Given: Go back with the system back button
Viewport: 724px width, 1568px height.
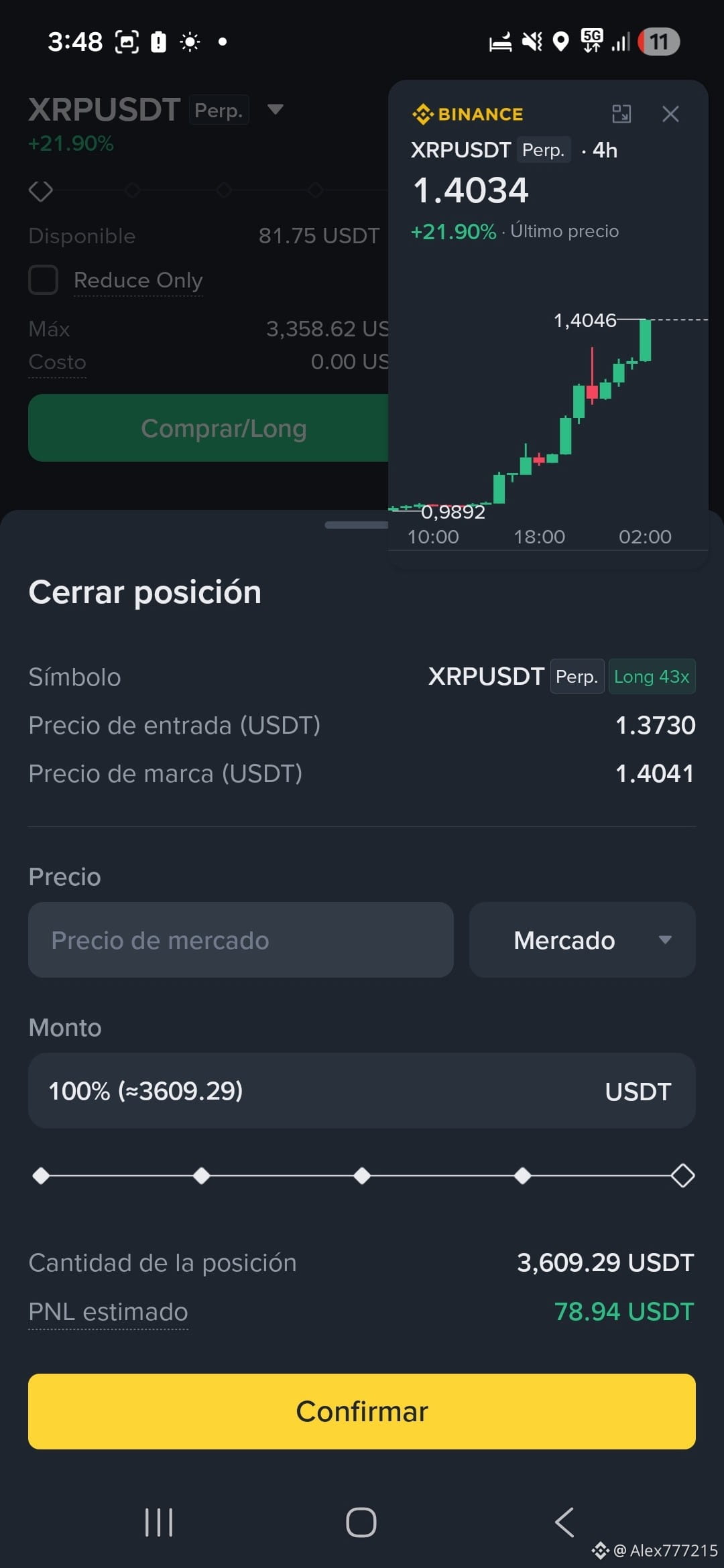Looking at the screenshot, I should coord(564,1522).
